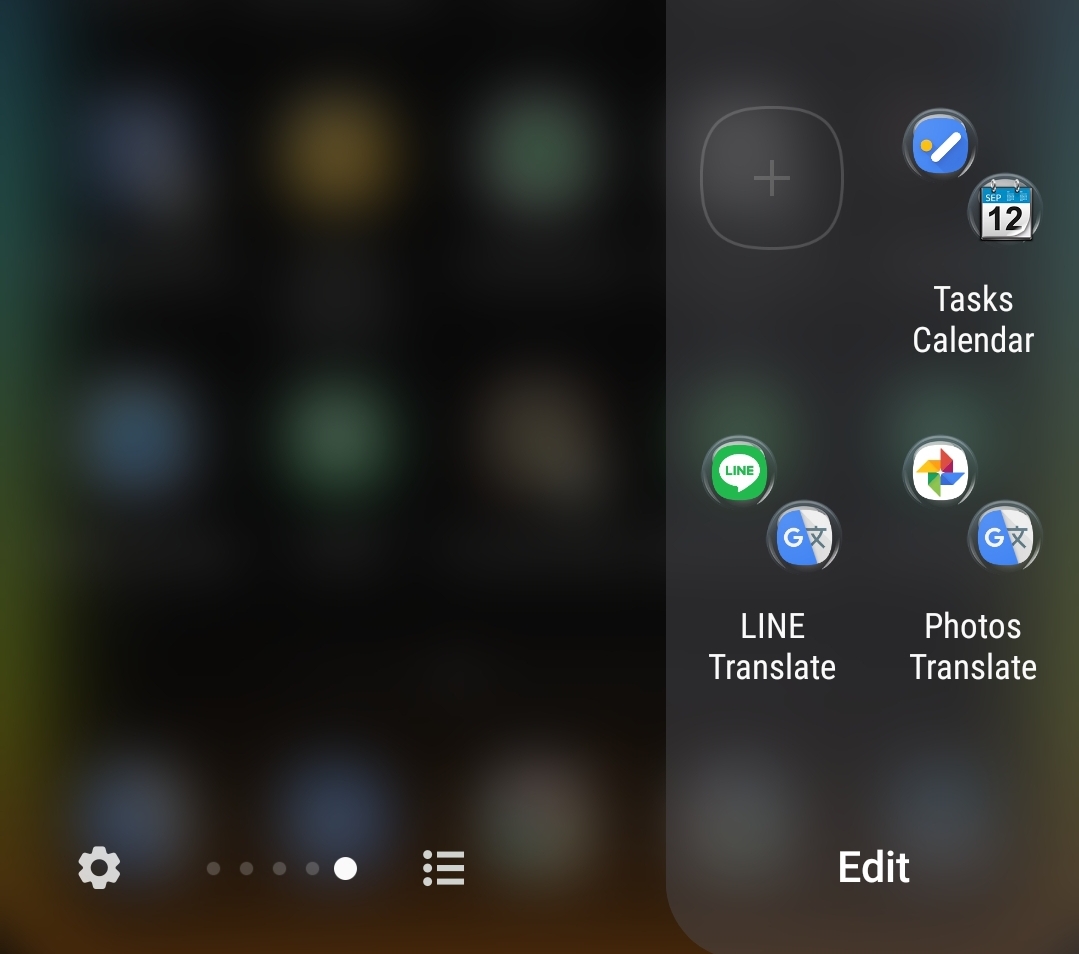Open edge panel settings gear
The image size is (1079, 954).
point(99,868)
